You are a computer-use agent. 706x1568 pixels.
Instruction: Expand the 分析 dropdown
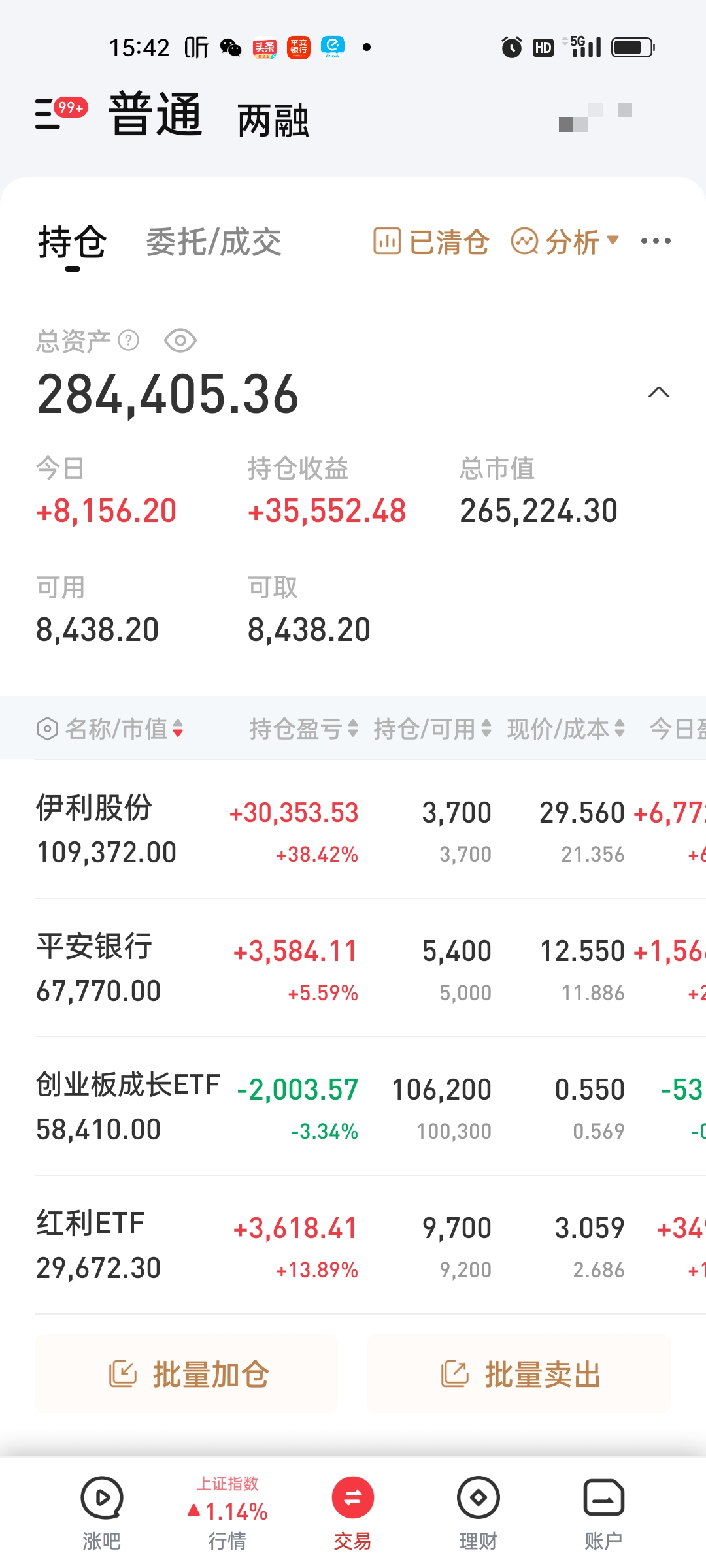pos(565,242)
